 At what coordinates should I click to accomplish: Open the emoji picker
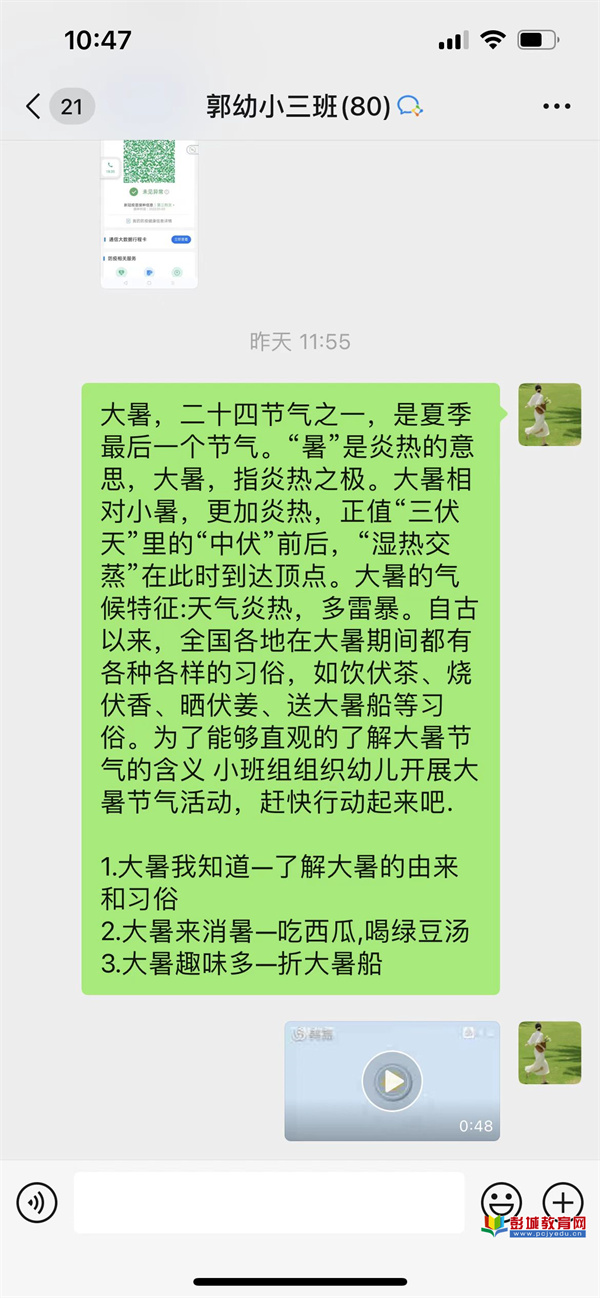501,1201
